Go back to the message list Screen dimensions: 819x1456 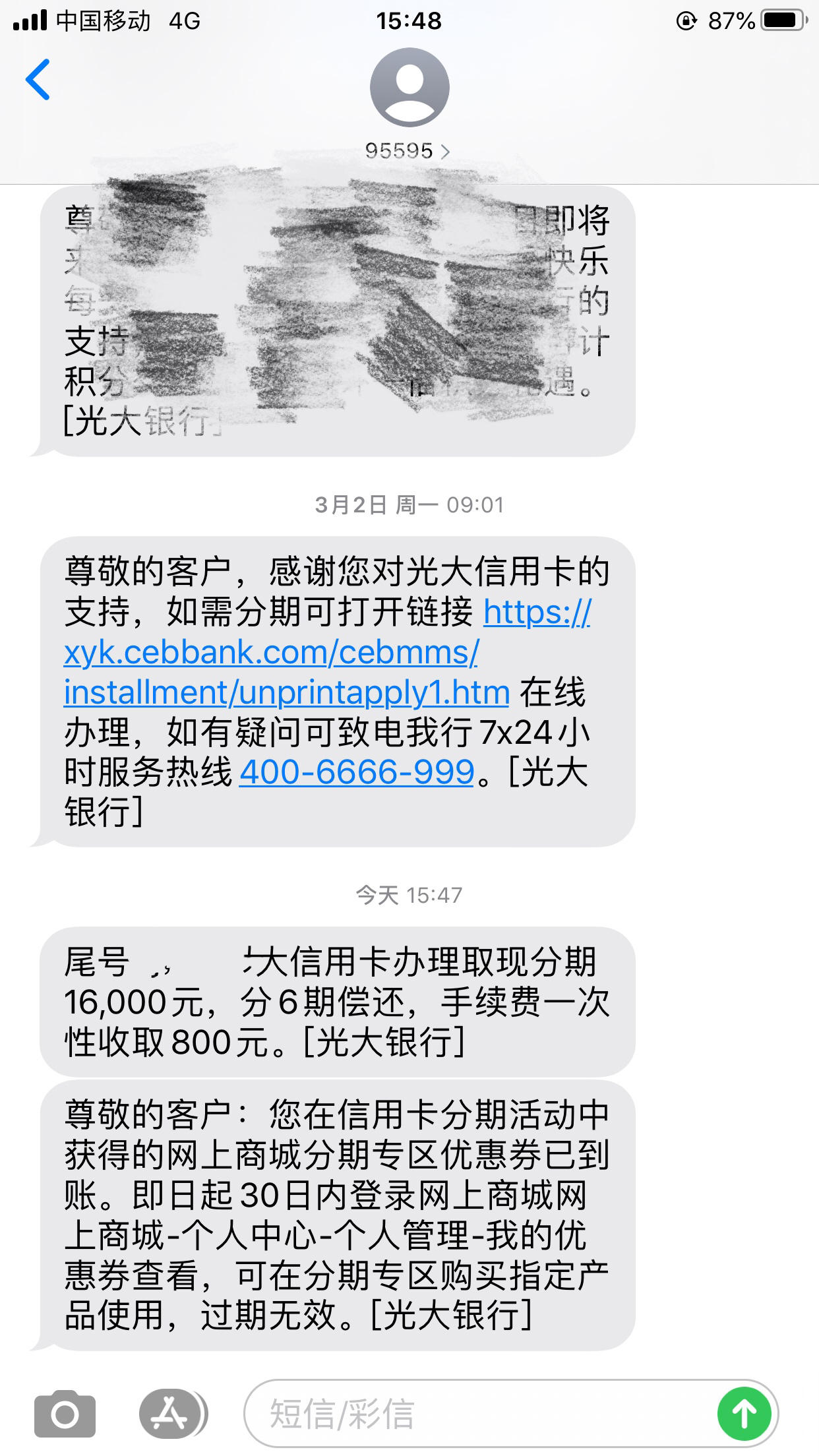[38, 80]
